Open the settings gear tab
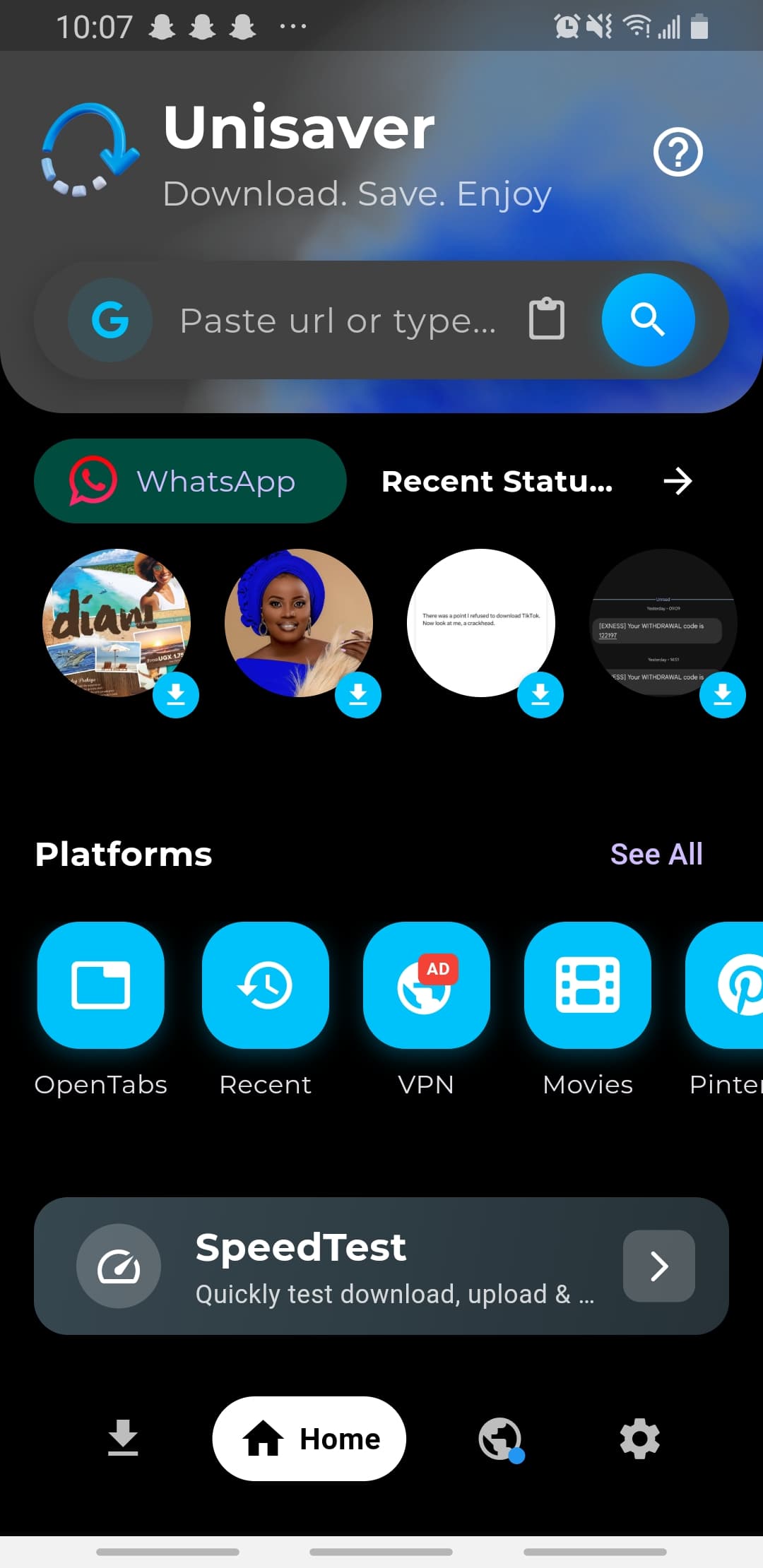The width and height of the screenshot is (763, 1568). point(639,1439)
